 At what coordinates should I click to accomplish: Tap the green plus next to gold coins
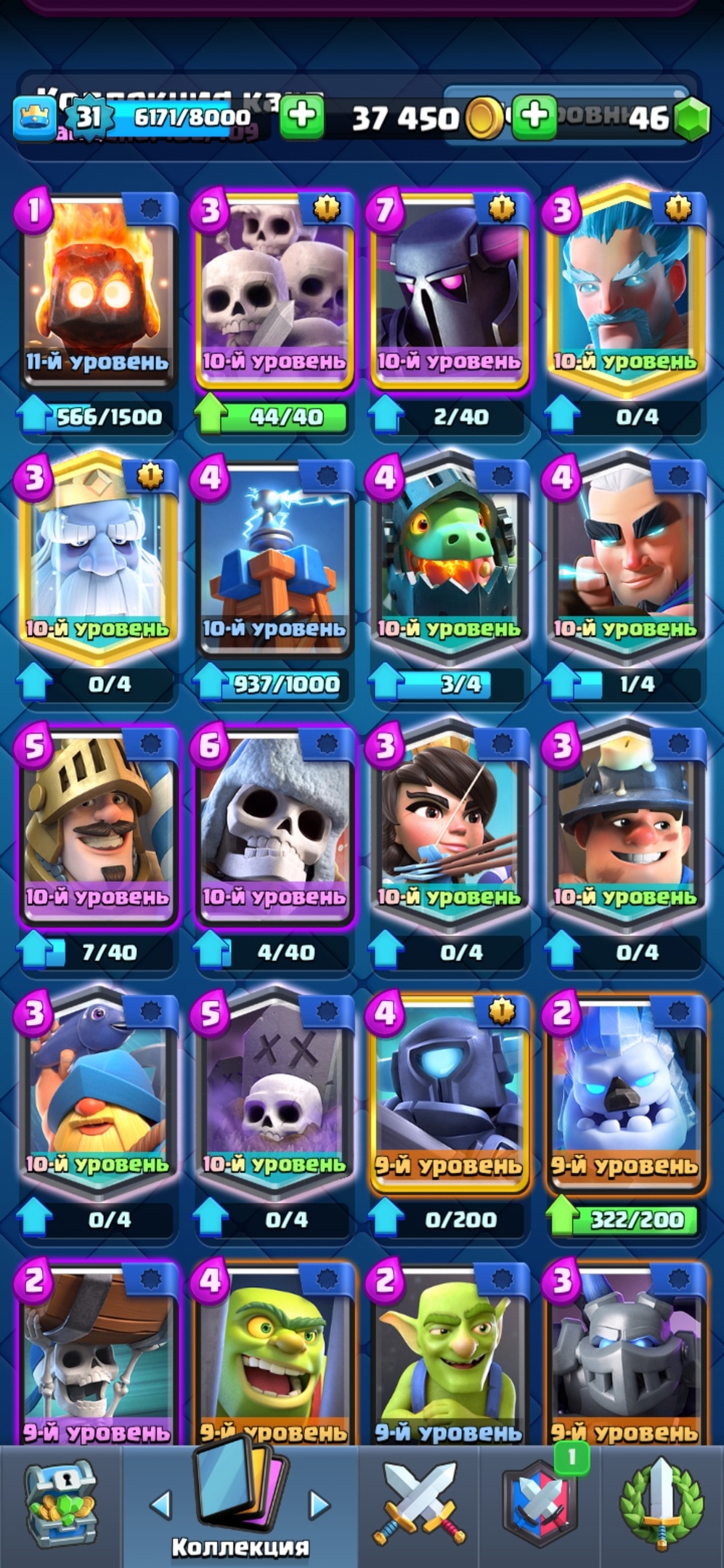point(302,115)
